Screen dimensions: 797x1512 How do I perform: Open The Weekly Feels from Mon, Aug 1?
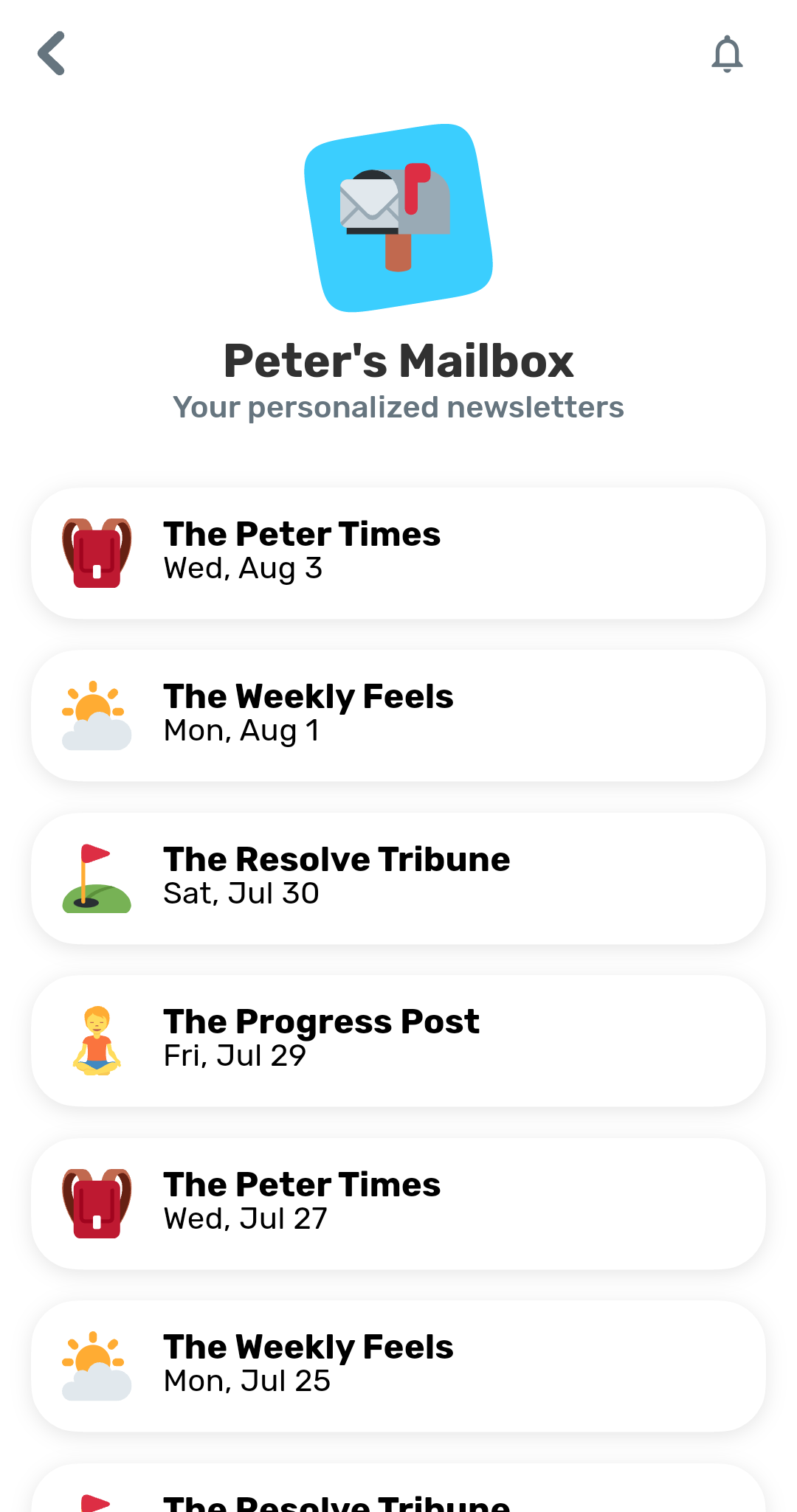point(398,715)
